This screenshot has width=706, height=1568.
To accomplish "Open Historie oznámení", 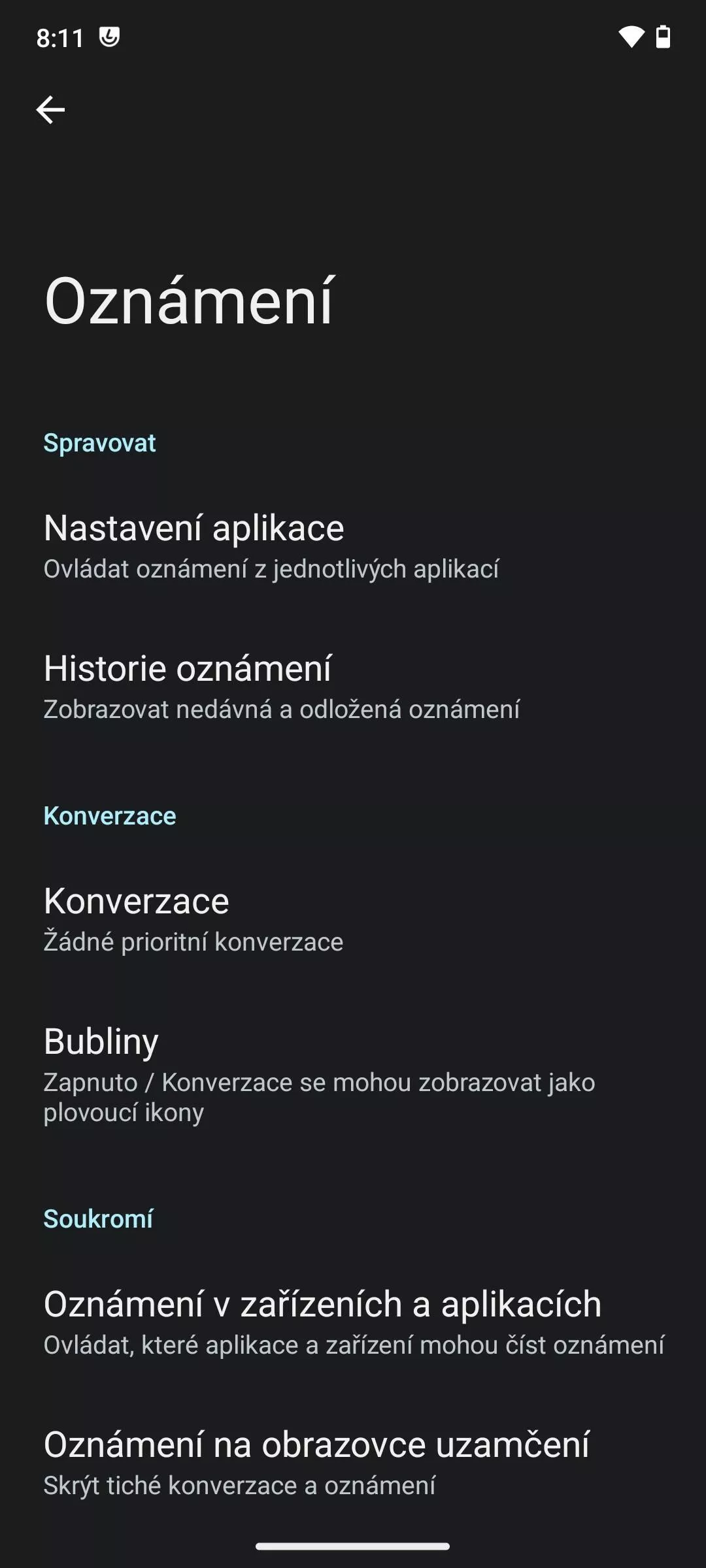I will (353, 686).
